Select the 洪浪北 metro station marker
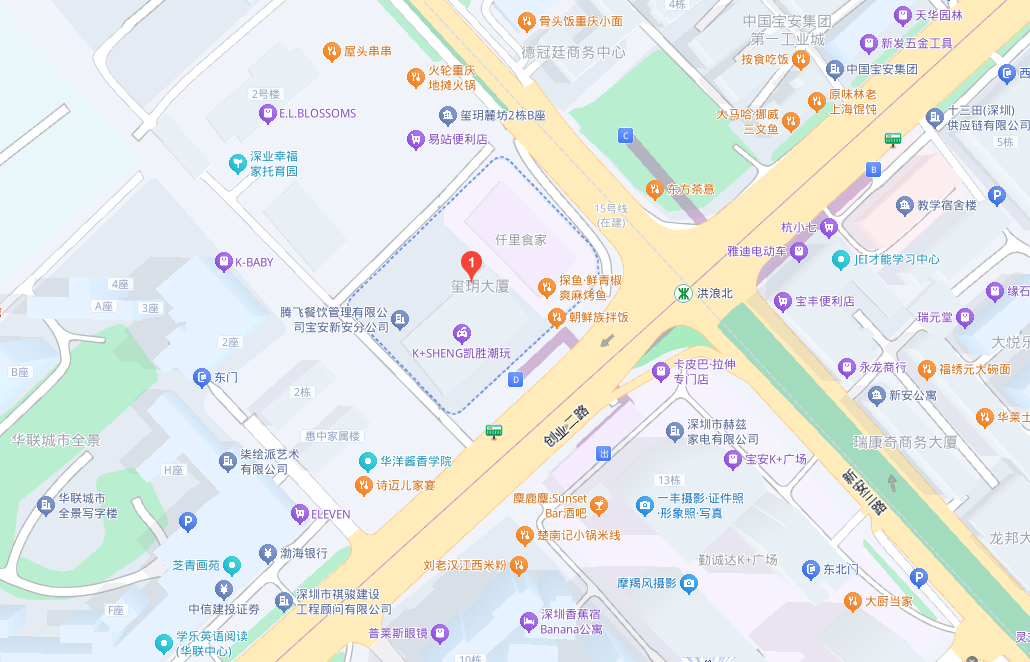 pos(682,294)
